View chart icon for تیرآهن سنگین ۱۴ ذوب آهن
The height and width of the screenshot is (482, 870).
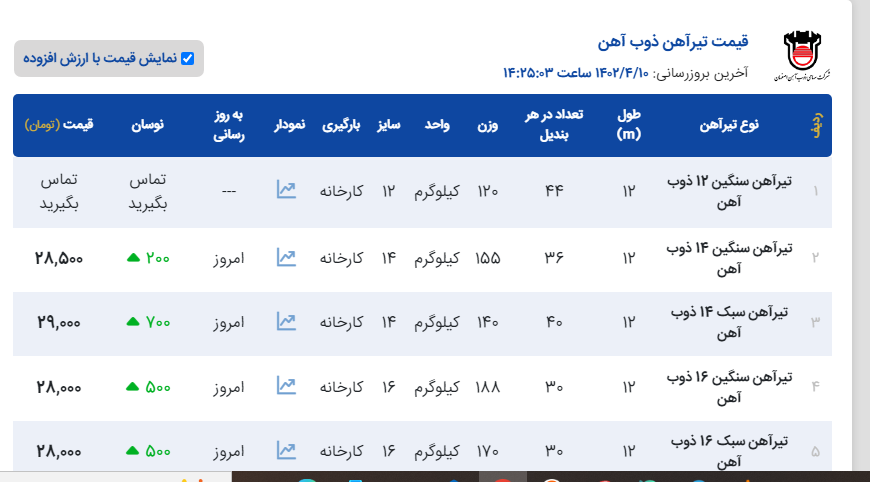287,258
